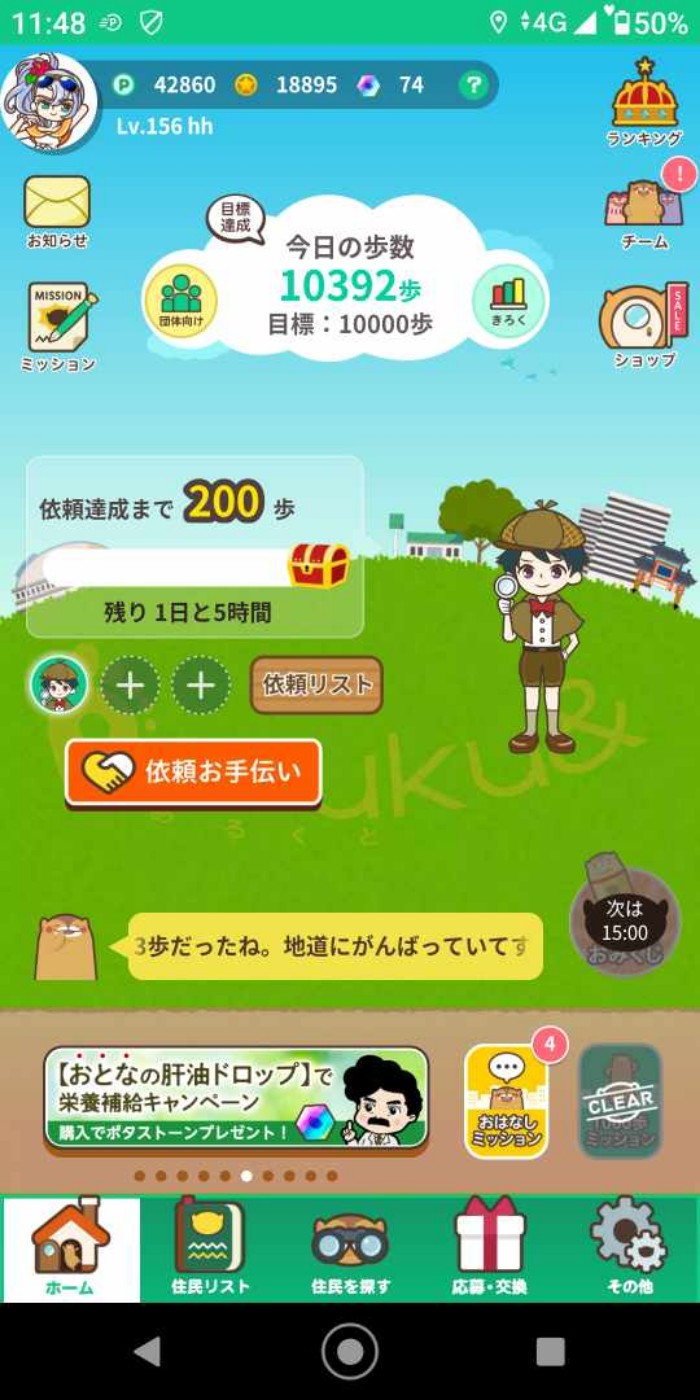Tap the system back button
Image resolution: width=700 pixels, height=1400 pixels.
tap(148, 1351)
